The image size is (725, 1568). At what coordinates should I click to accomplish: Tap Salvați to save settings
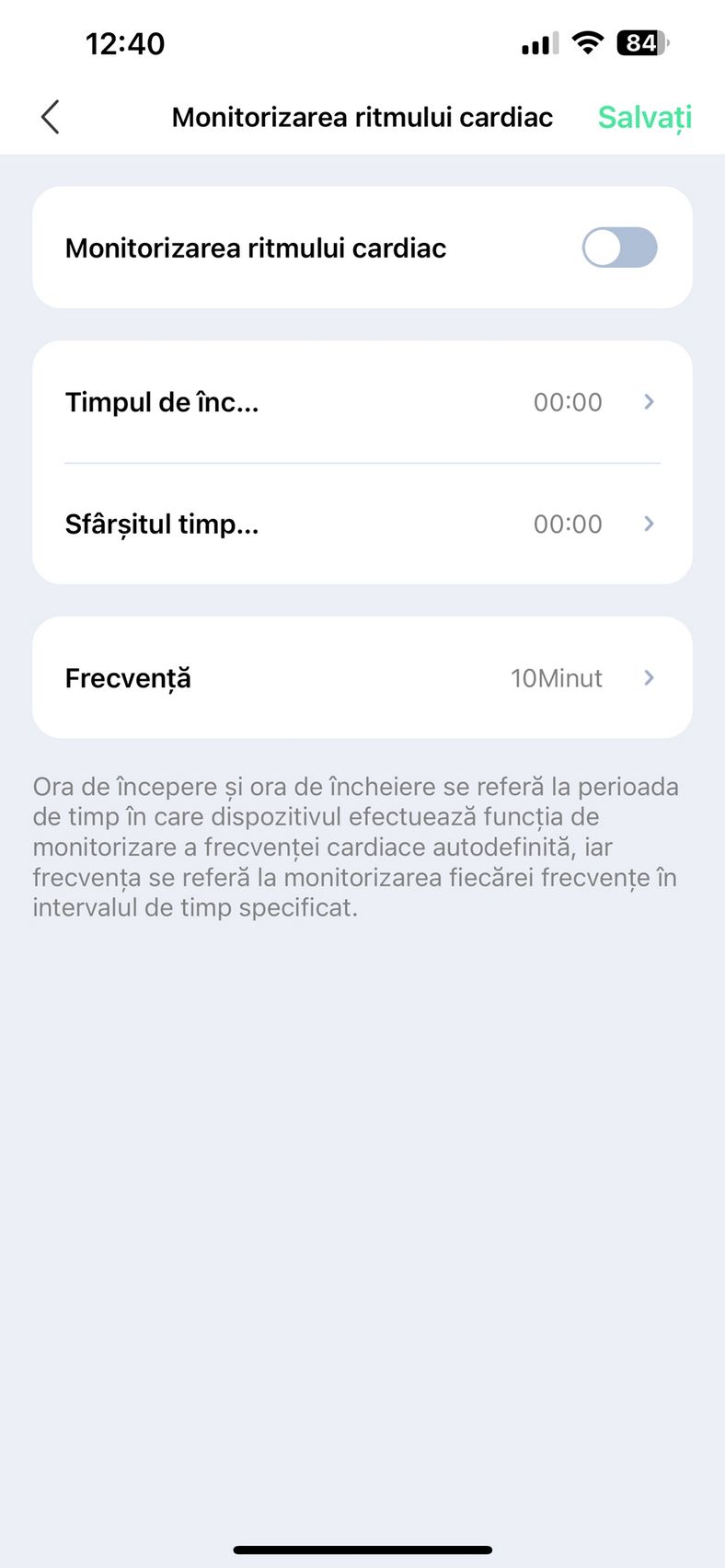coord(644,118)
